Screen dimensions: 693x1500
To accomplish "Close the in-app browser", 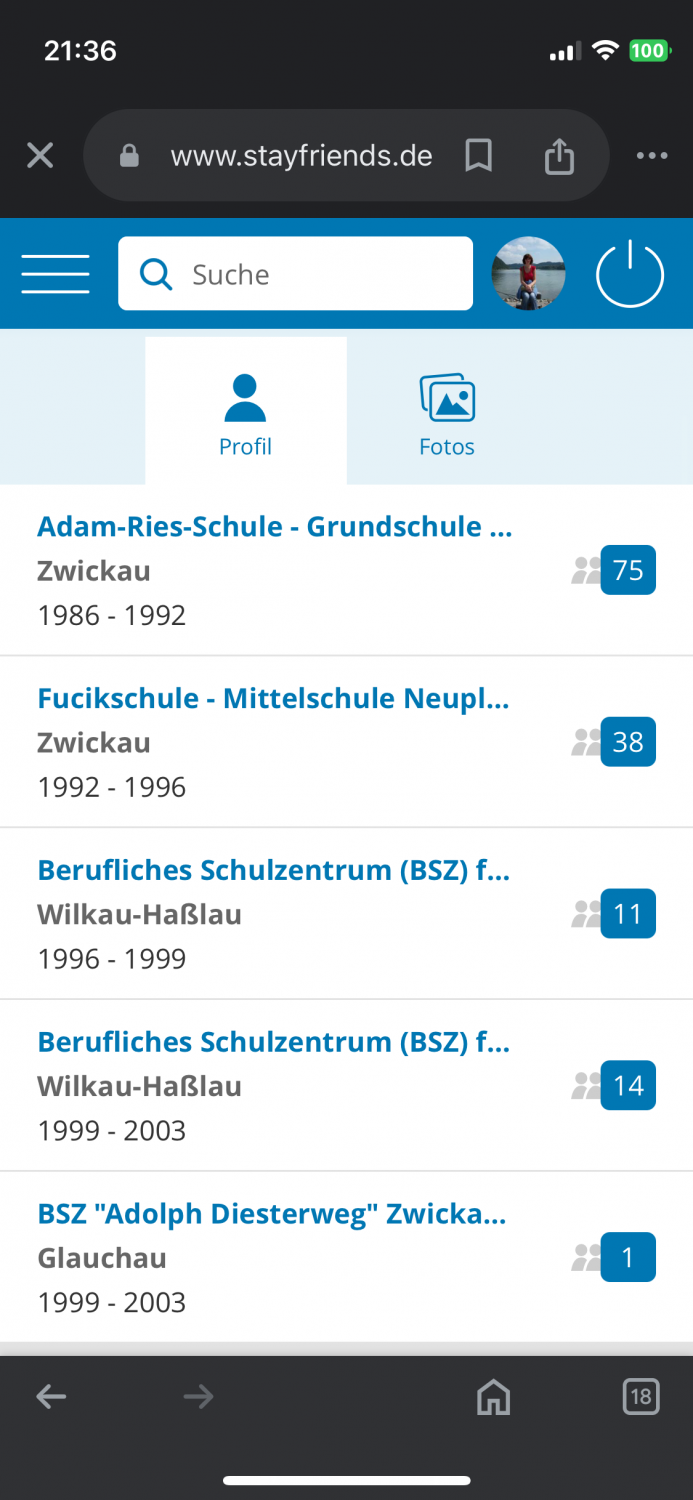I will click(40, 155).
